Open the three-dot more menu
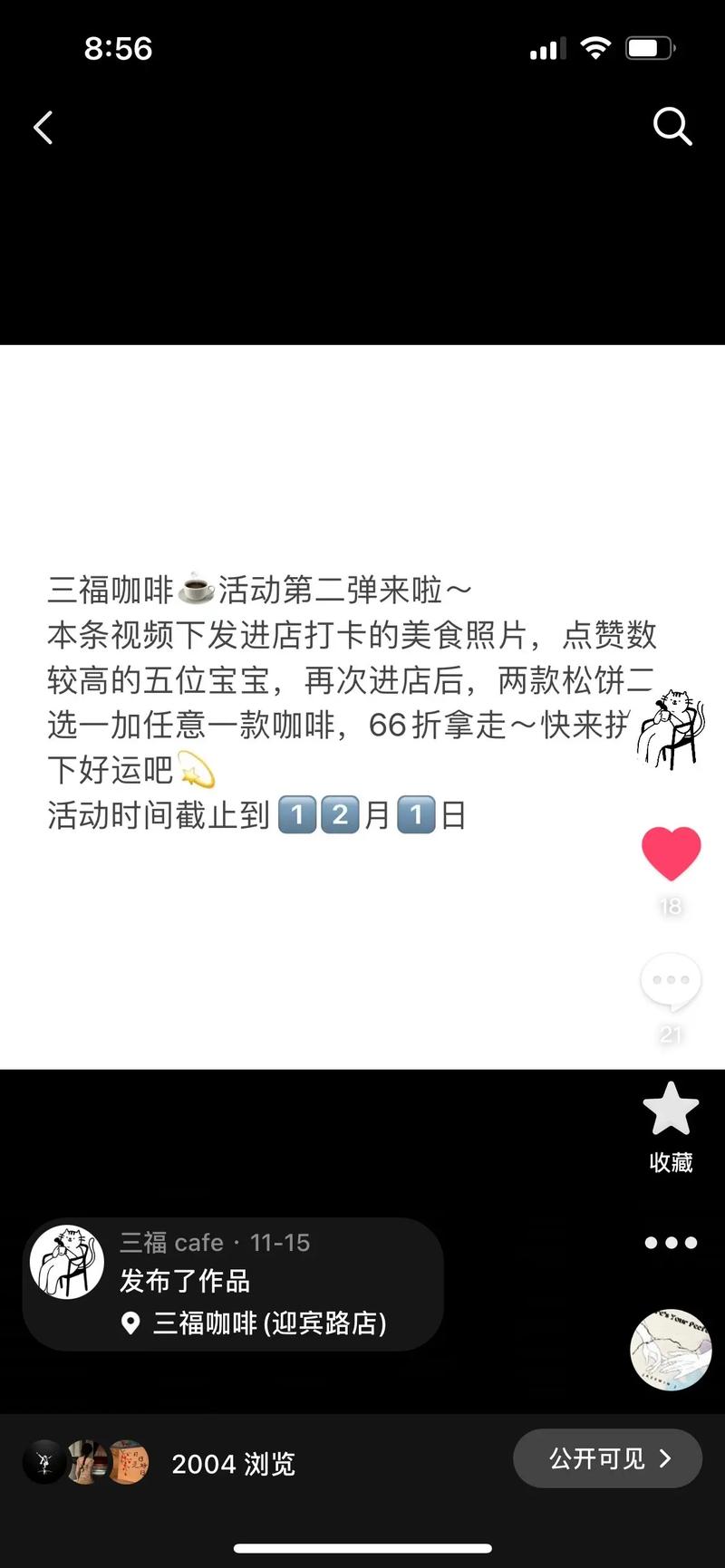This screenshot has height=1568, width=725. 671,1243
